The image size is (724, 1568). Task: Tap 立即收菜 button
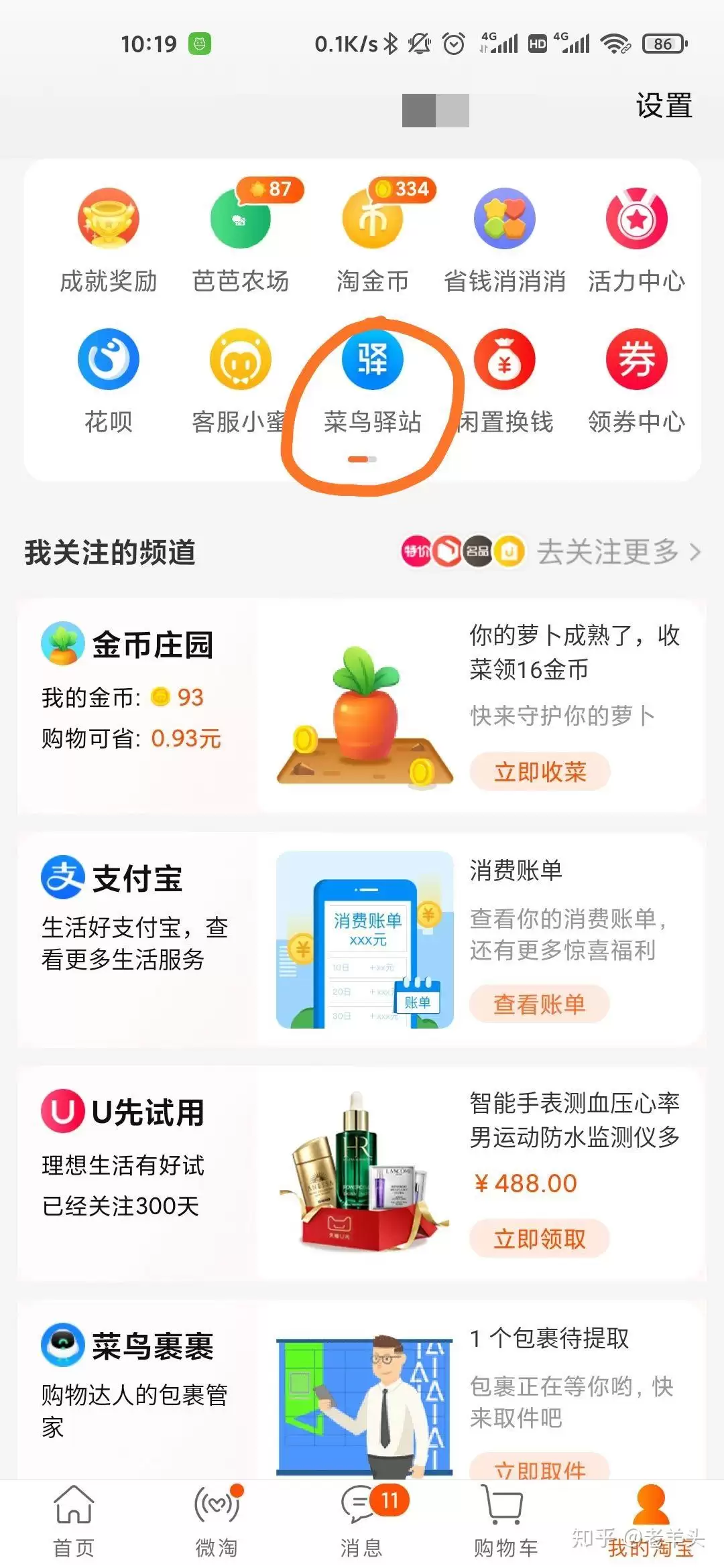[x=540, y=772]
